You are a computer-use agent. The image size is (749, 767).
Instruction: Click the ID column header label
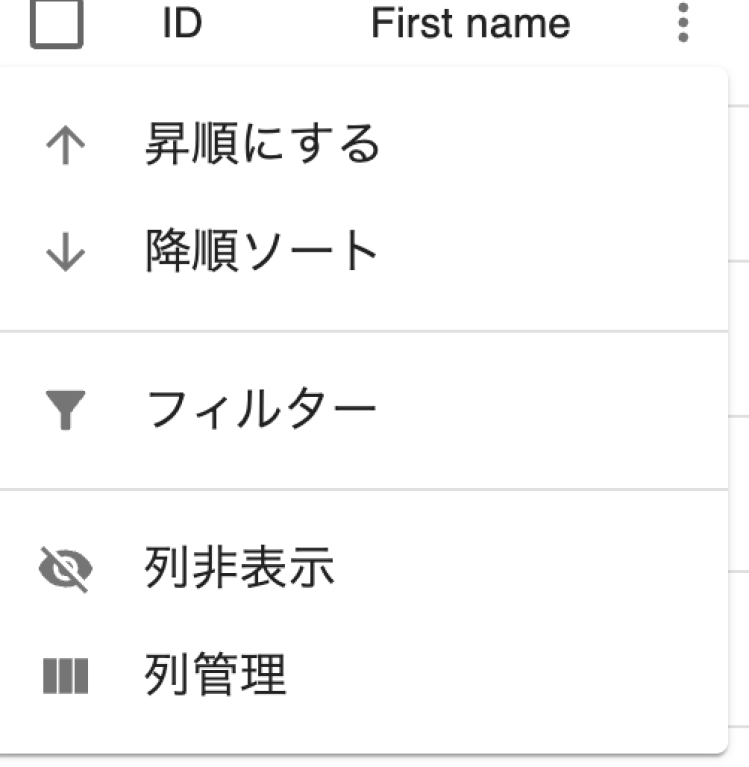(x=181, y=24)
